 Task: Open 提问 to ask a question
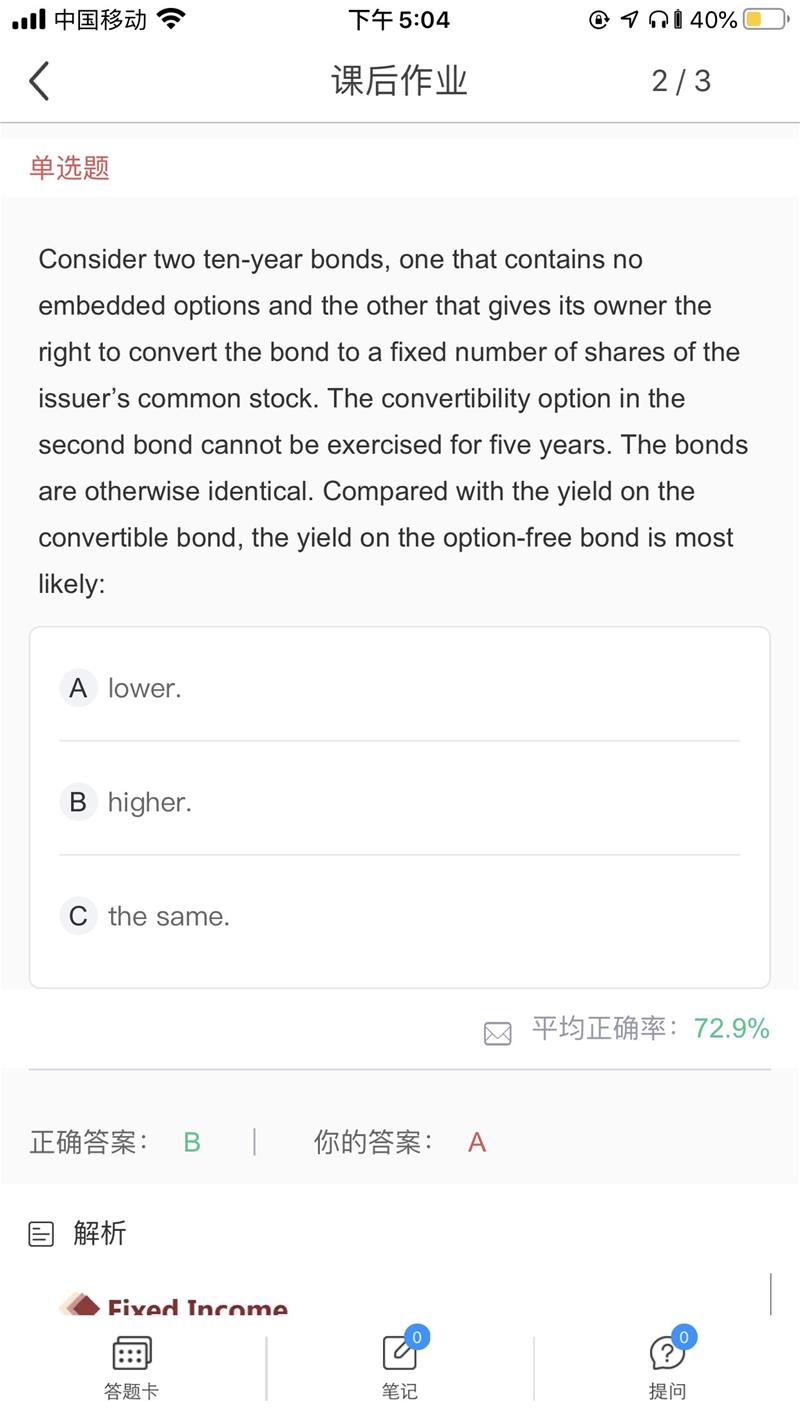(668, 1368)
